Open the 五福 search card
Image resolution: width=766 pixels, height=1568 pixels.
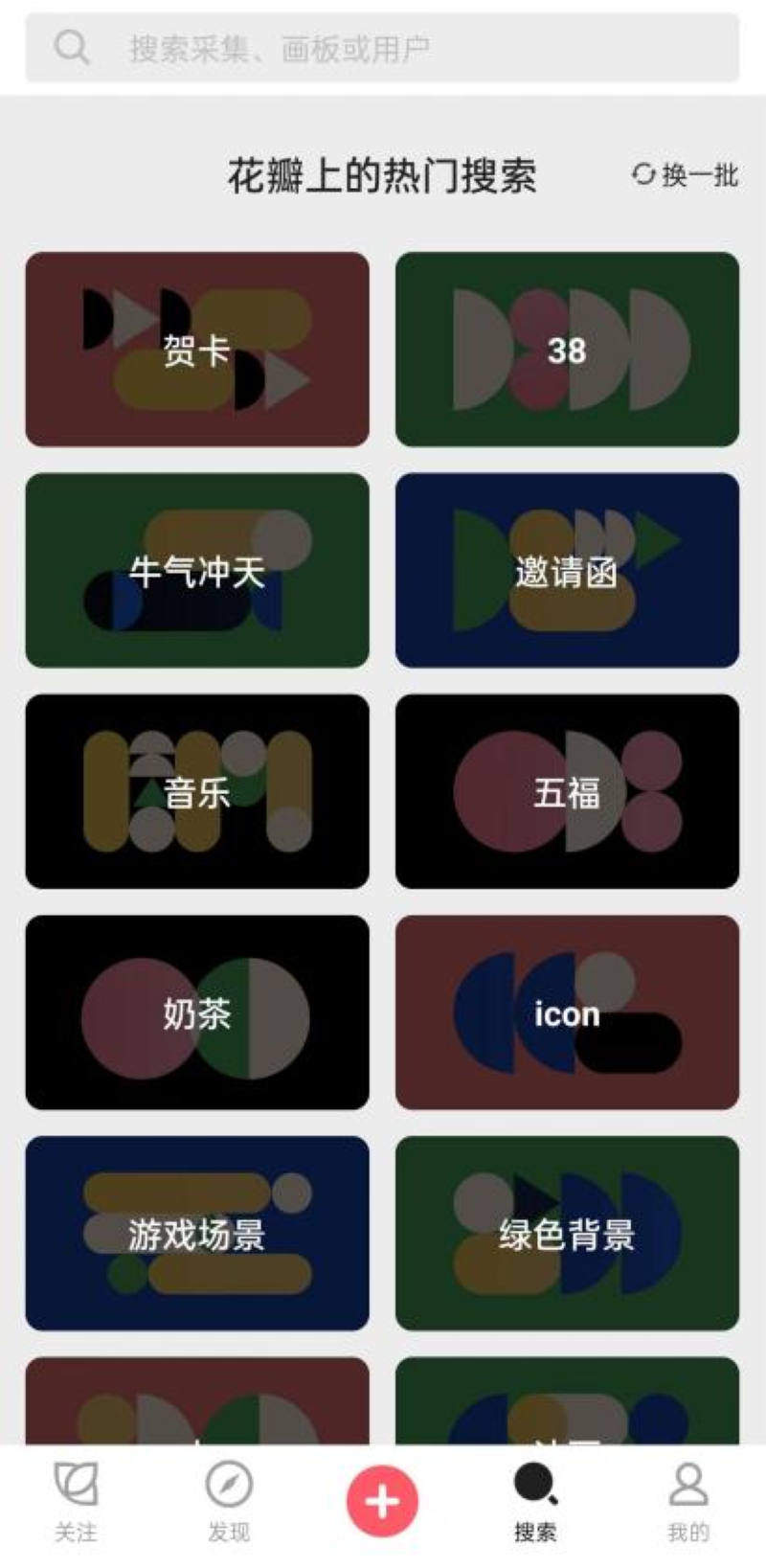point(567,792)
